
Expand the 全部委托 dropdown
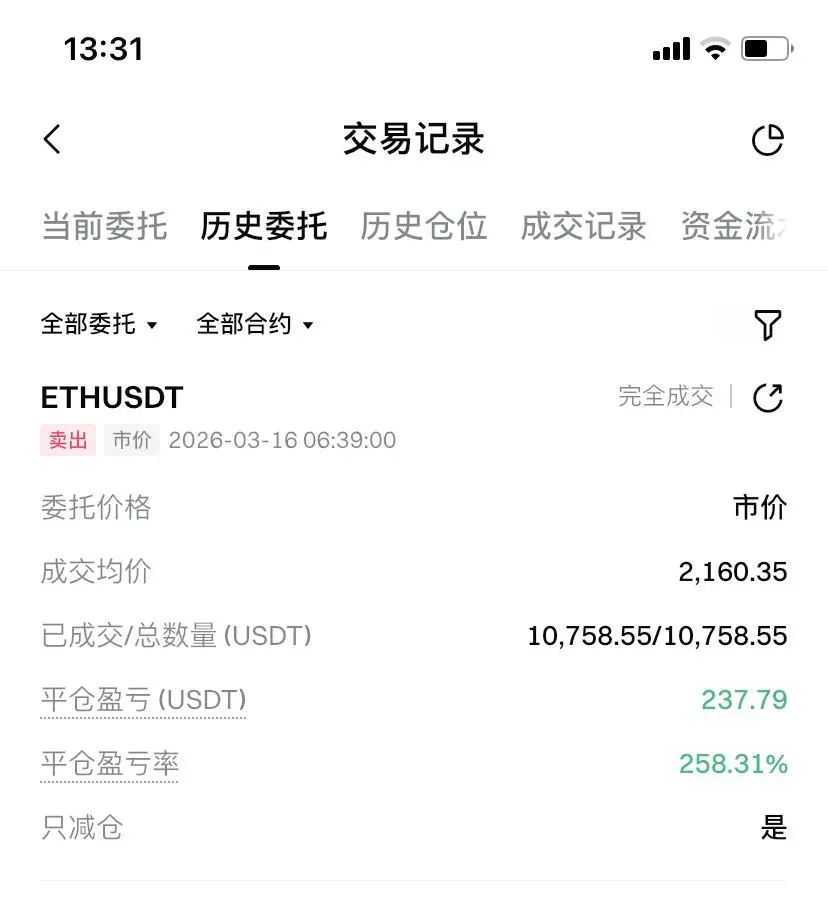99,324
